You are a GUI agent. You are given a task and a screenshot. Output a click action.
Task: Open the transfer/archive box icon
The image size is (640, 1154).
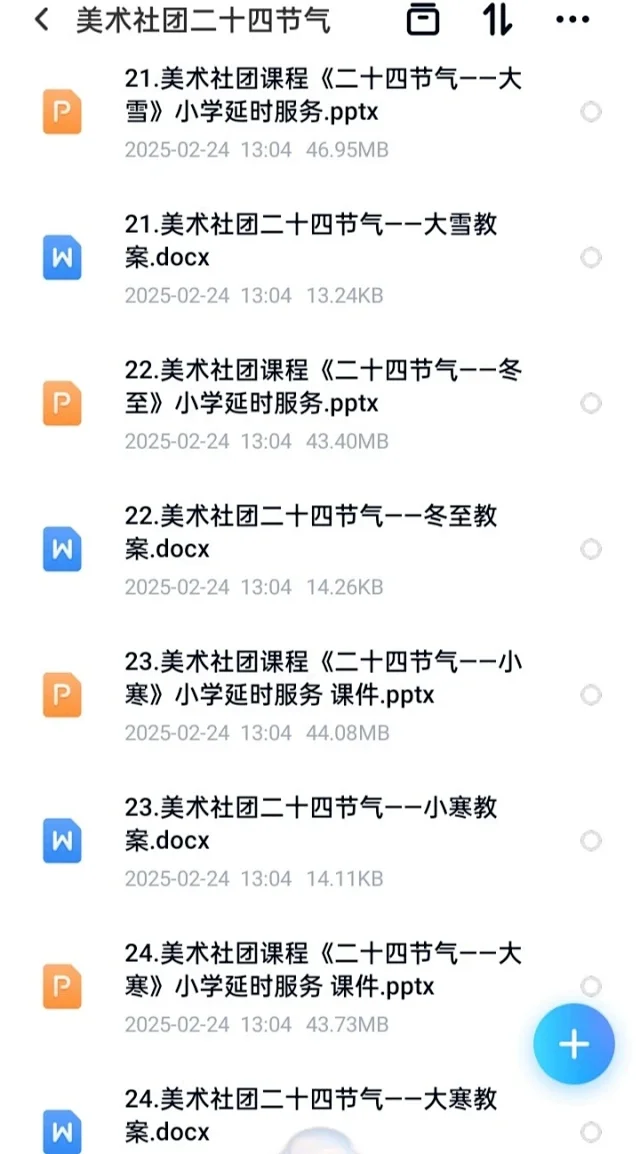(423, 20)
